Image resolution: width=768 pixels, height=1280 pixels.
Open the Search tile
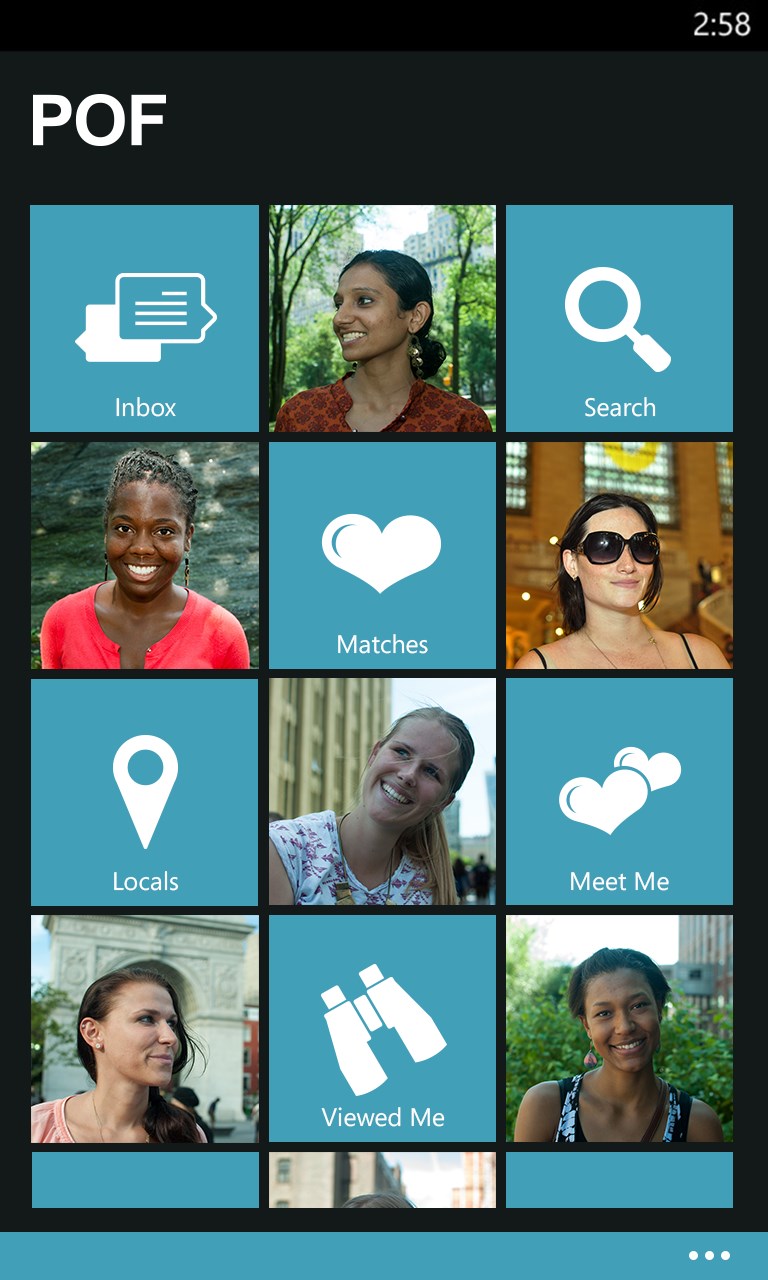click(x=619, y=318)
